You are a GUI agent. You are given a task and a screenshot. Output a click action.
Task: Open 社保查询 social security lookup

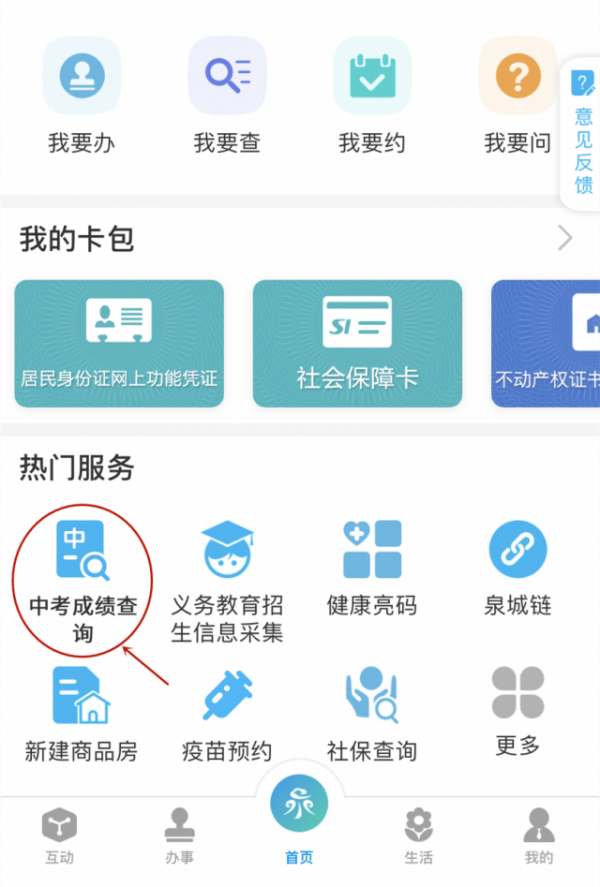pyautogui.click(x=372, y=712)
